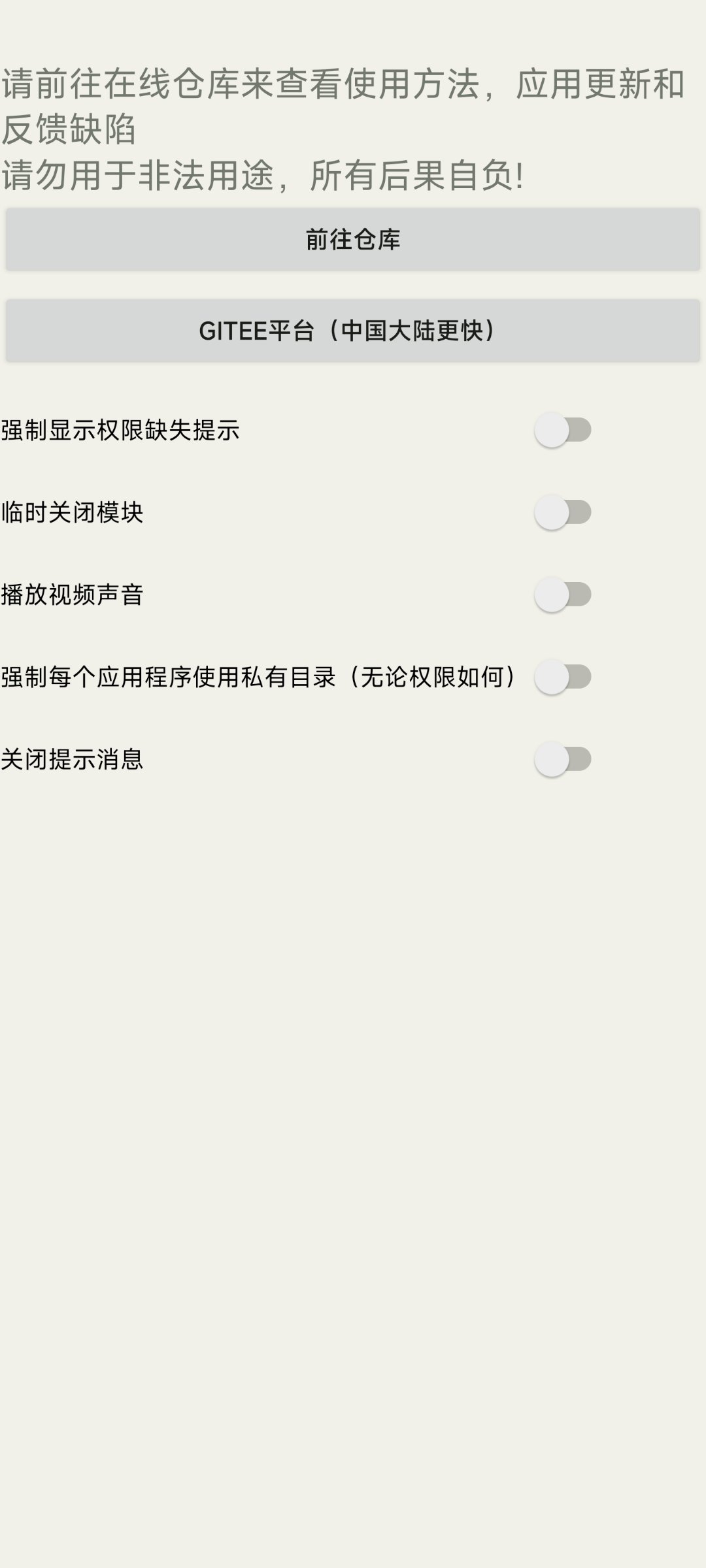Tap the 前往仓库 button

(x=353, y=239)
